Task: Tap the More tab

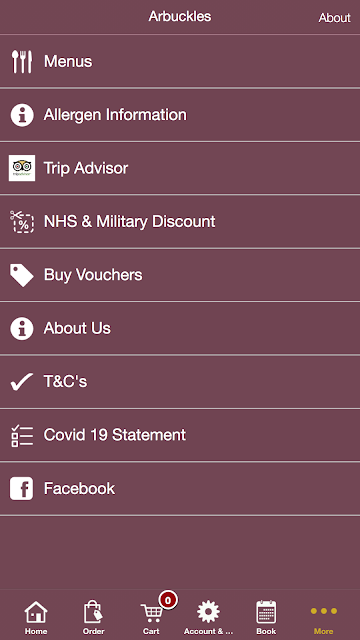Action: pos(324,618)
